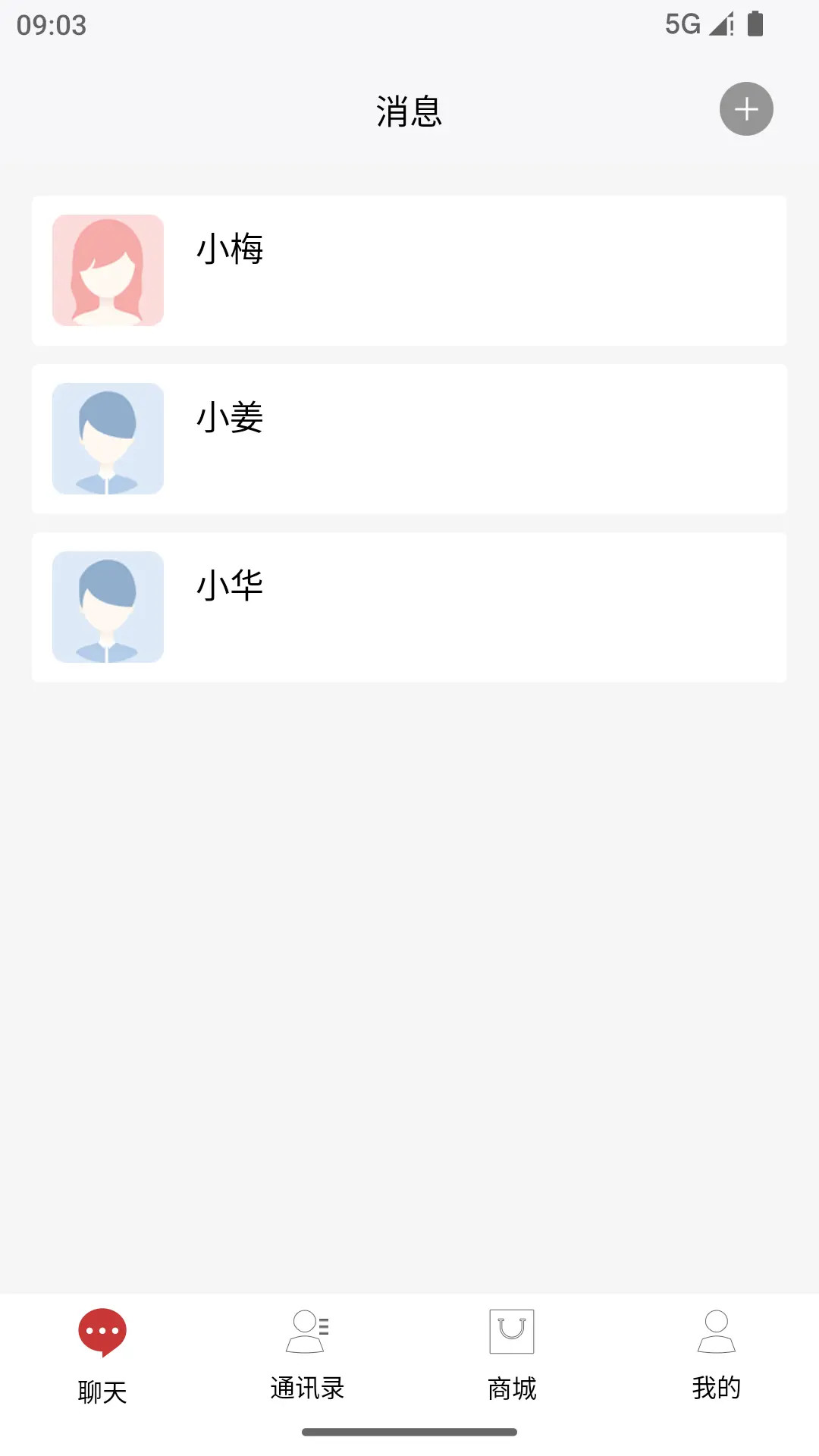Switch to the 商城 tab

click(x=511, y=1357)
